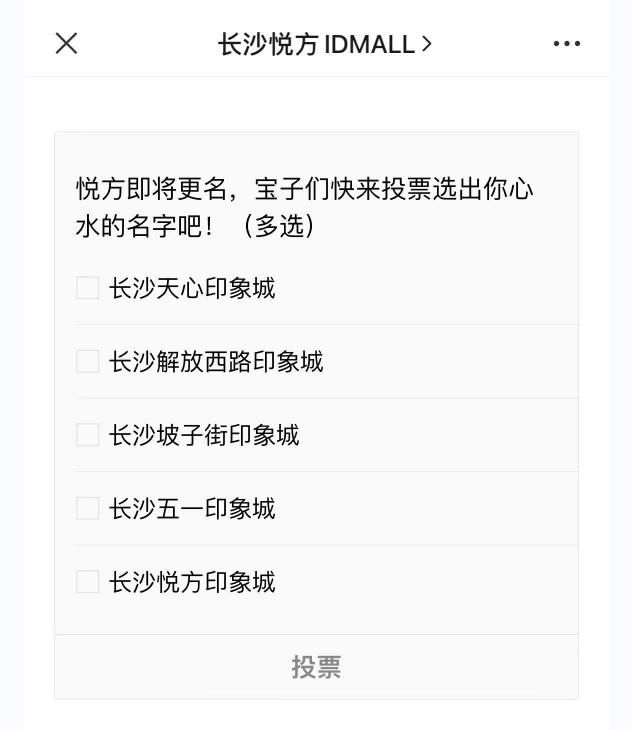Select the 长沙解放西路印象城 checkbox
This screenshot has height=730, width=632.
click(88, 361)
